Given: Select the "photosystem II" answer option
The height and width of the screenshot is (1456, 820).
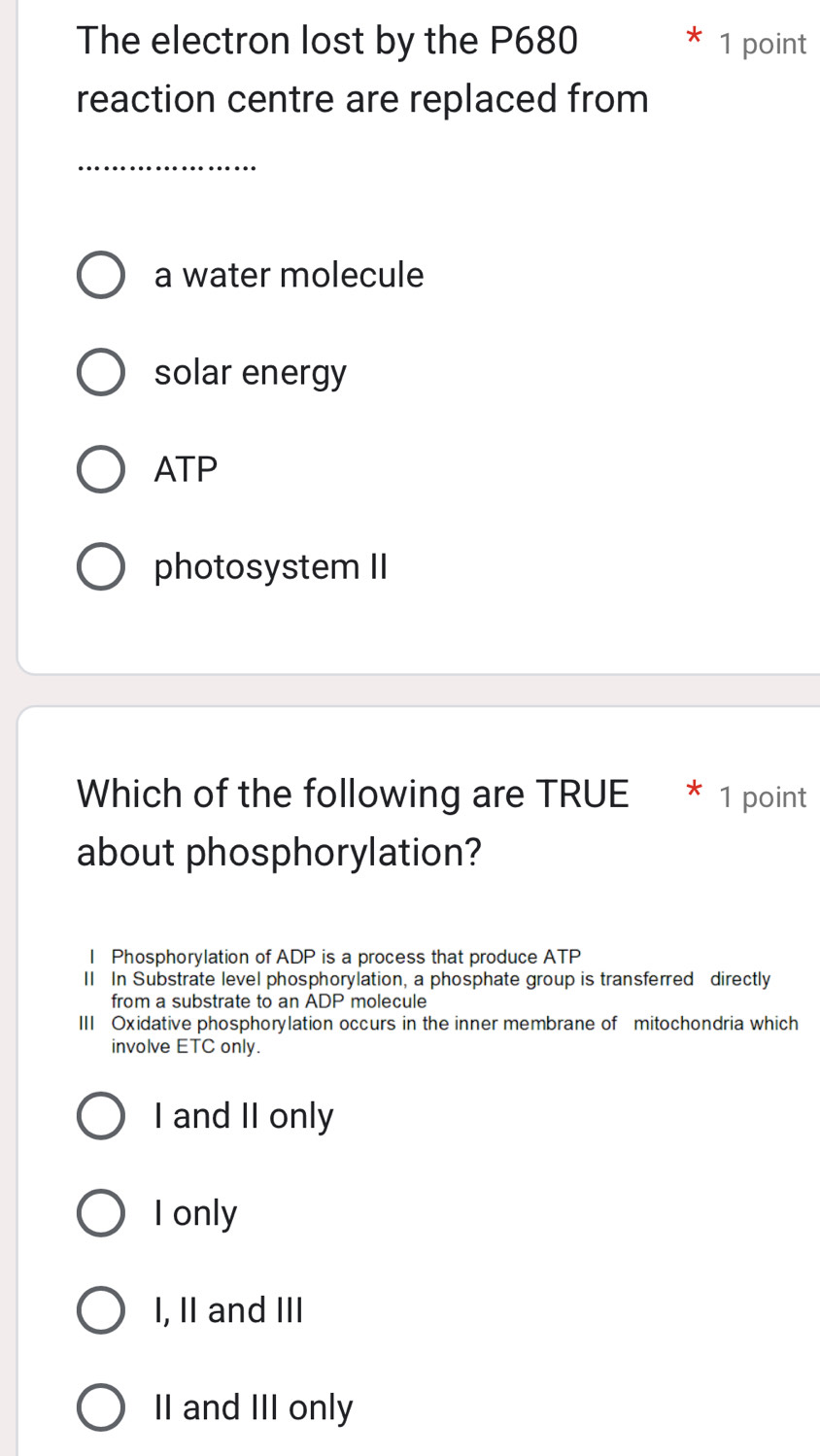Looking at the screenshot, I should (x=100, y=565).
